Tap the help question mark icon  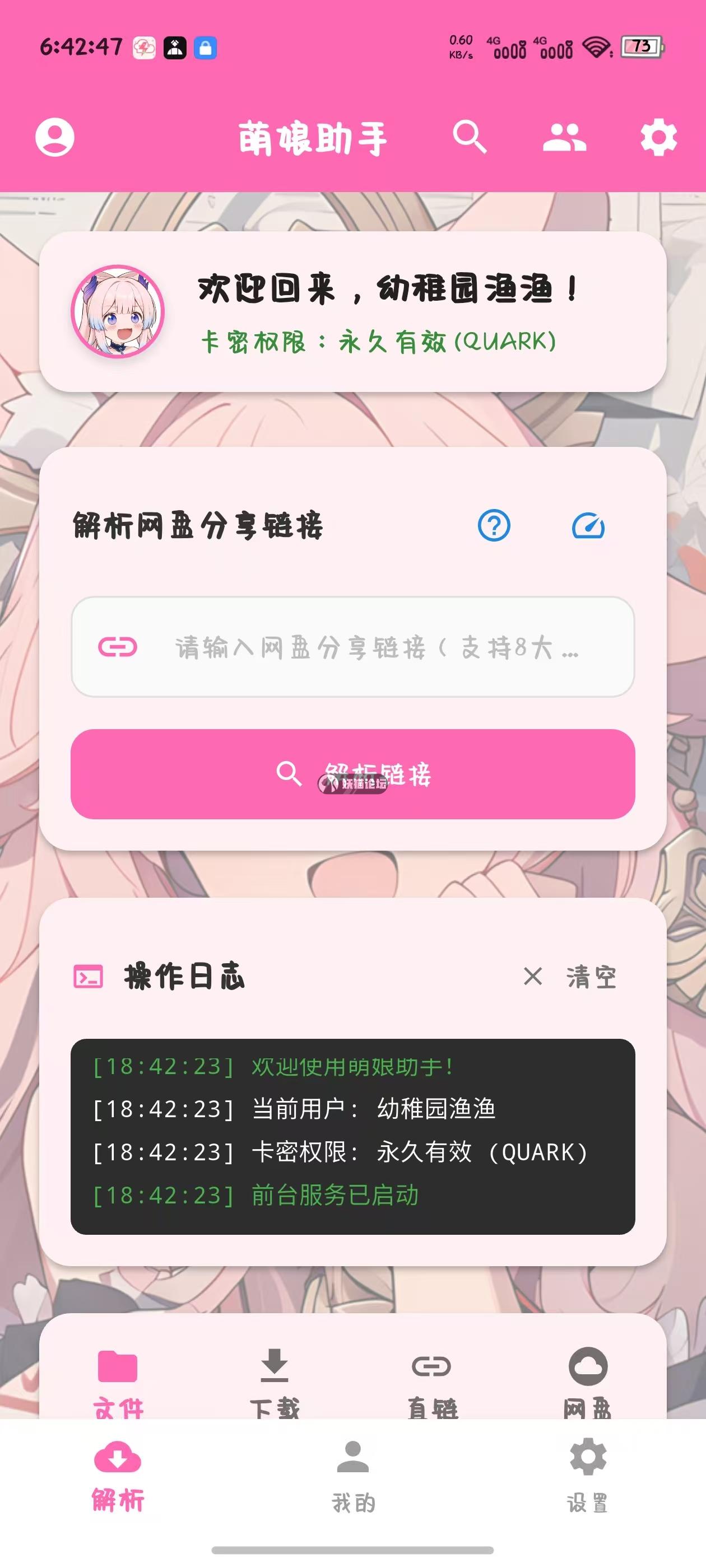click(x=494, y=525)
